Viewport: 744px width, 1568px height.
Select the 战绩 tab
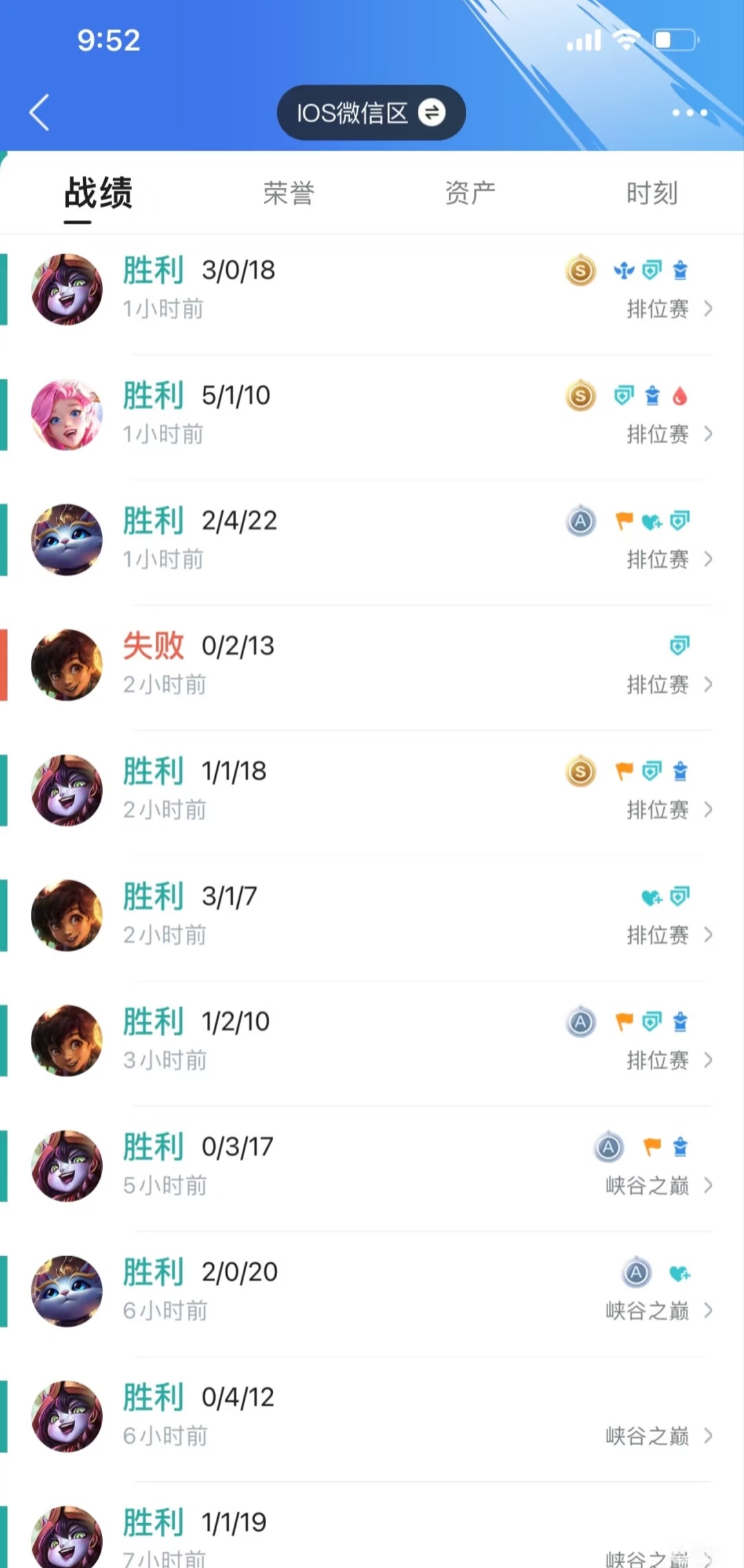98,193
